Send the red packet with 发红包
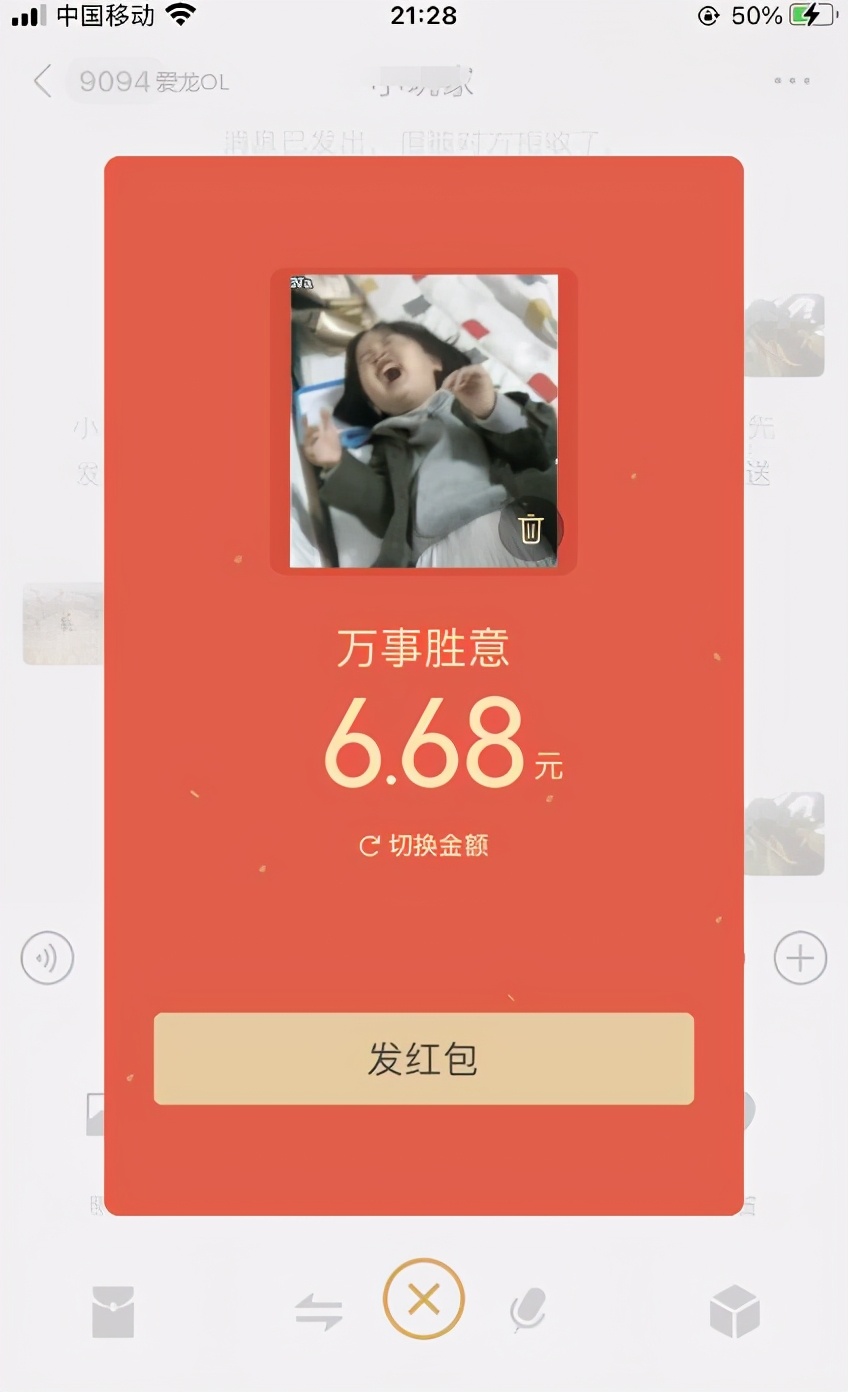 [x=423, y=1059]
